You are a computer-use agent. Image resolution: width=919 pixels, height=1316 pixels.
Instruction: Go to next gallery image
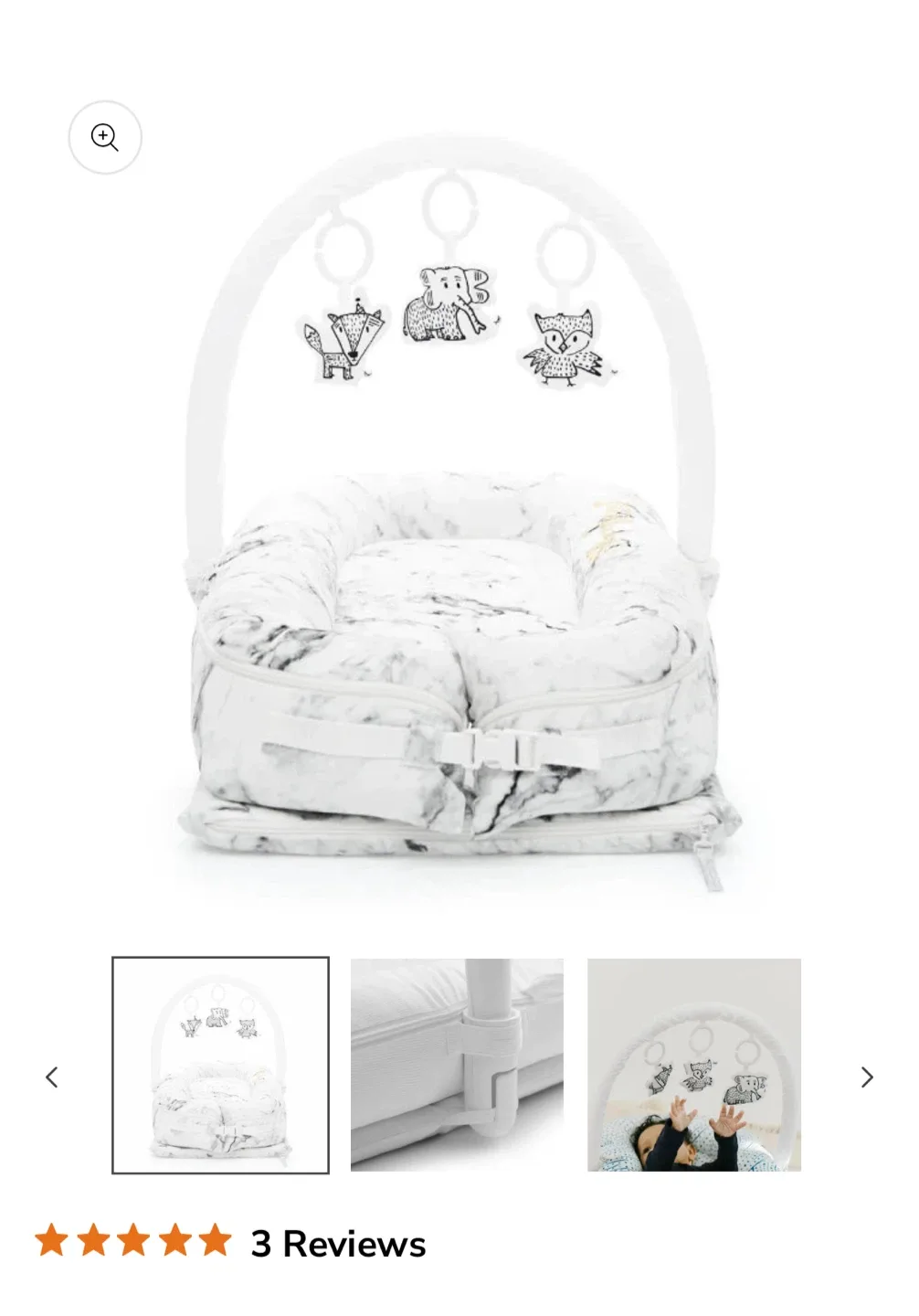(866, 1077)
